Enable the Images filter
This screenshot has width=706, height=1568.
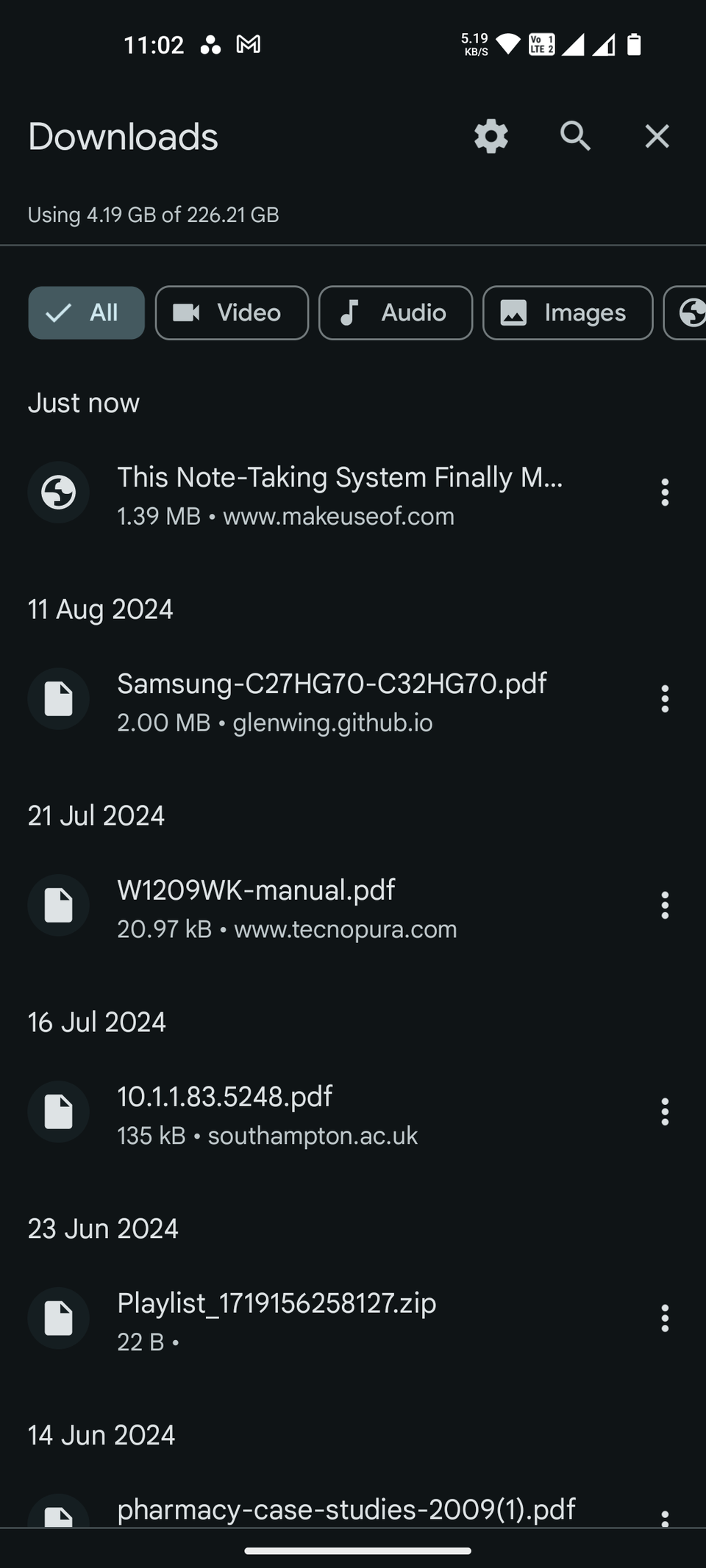tap(567, 312)
